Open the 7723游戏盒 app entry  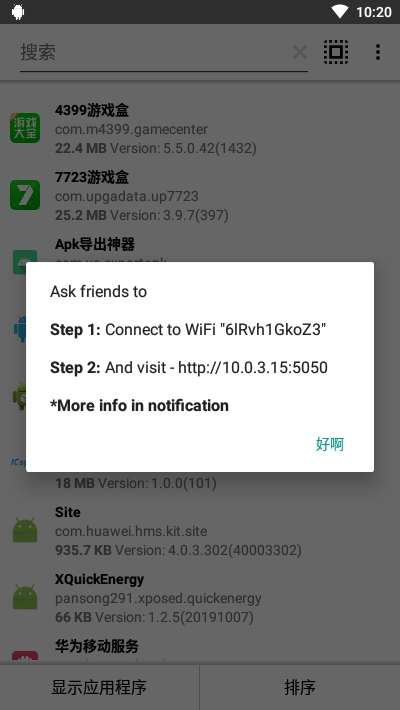coord(200,196)
